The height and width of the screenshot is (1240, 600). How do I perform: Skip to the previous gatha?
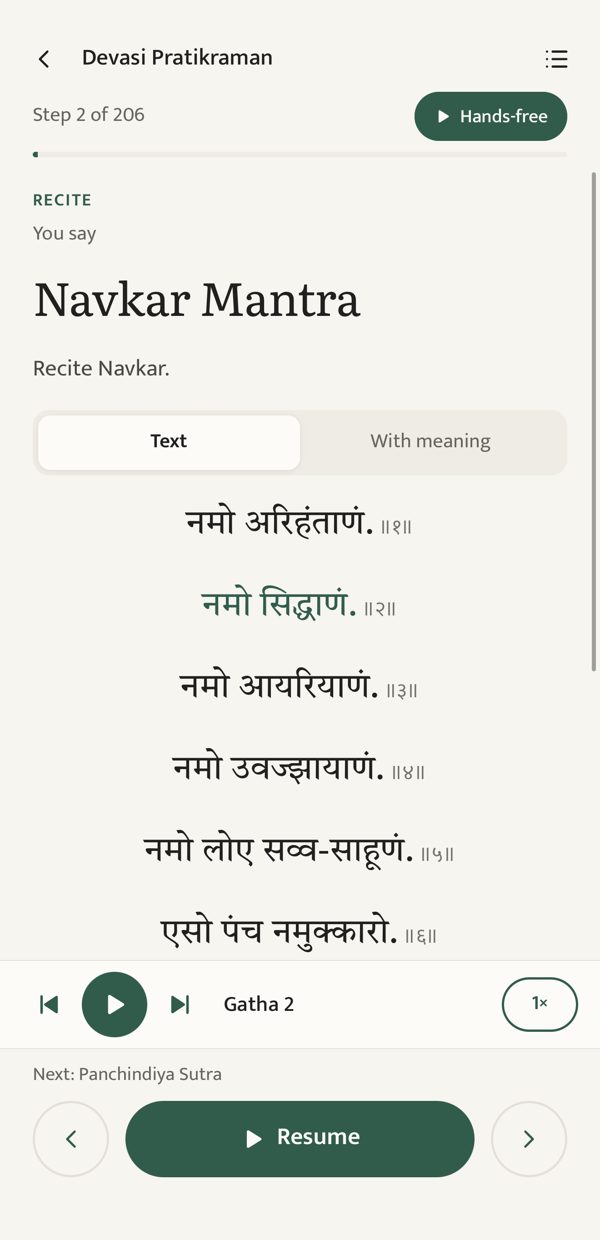click(49, 1004)
